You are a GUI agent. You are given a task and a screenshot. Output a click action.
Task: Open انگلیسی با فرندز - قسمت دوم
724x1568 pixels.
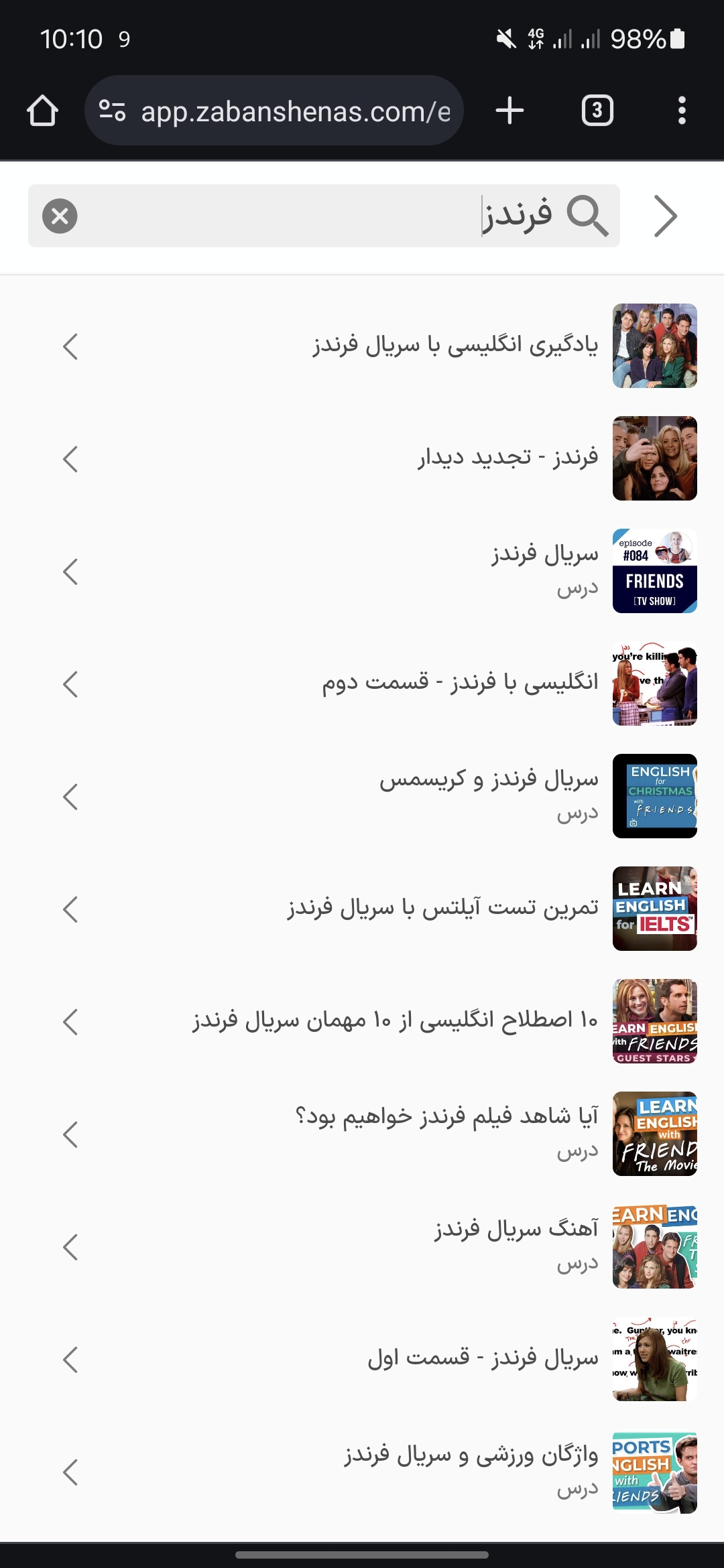pyautogui.click(x=362, y=683)
